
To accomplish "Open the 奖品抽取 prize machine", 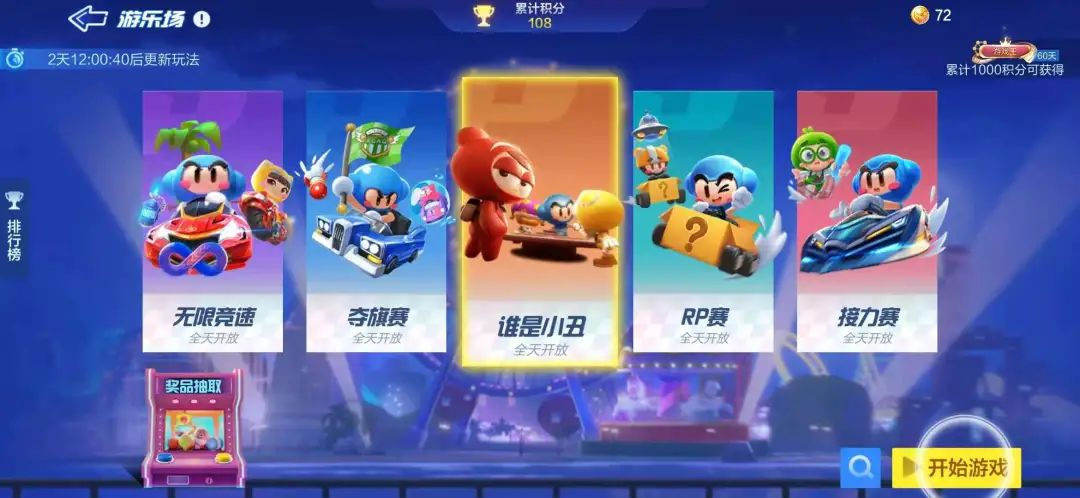I will (x=192, y=427).
